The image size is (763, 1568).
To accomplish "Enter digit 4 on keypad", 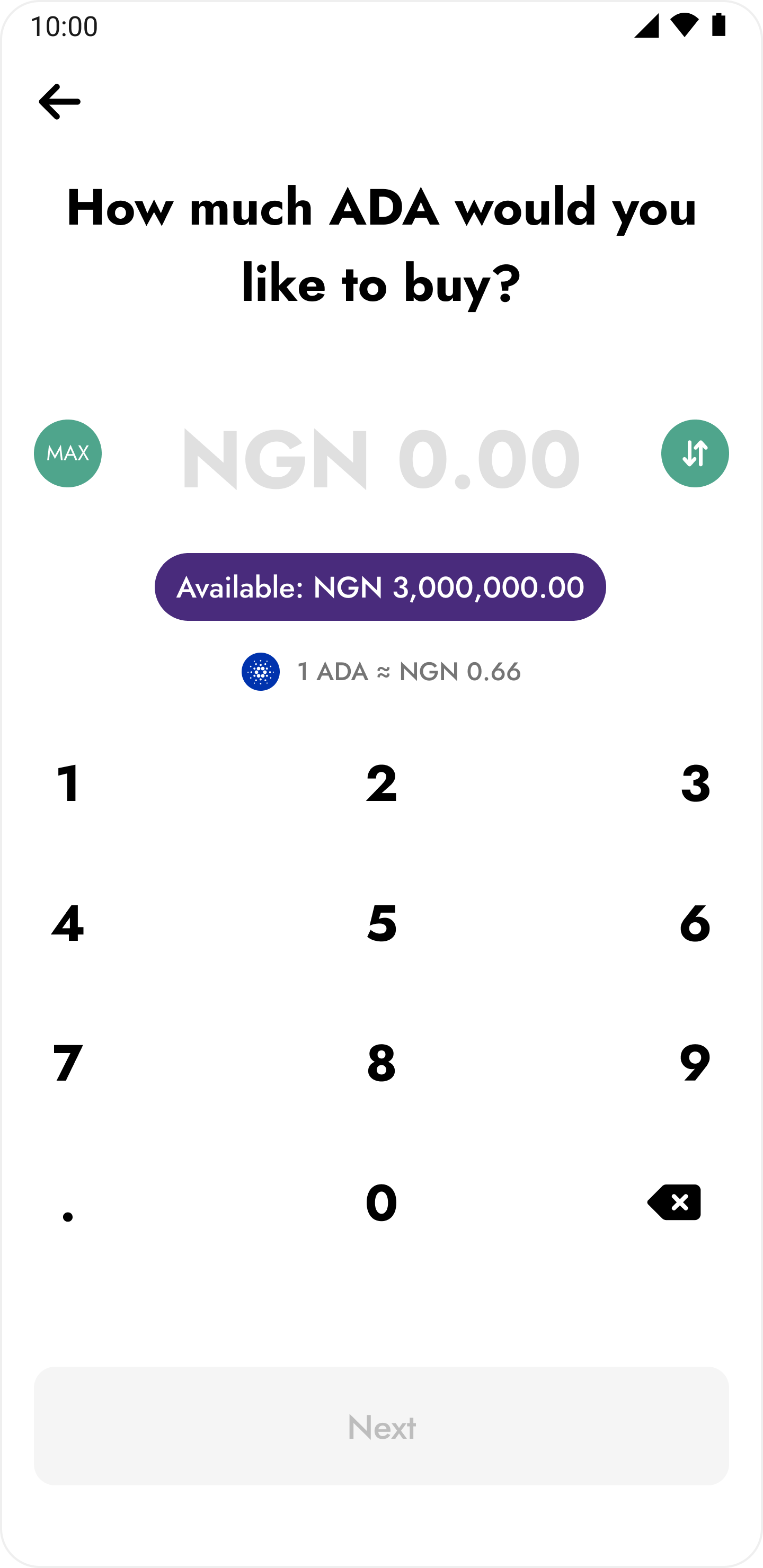I will click(68, 923).
